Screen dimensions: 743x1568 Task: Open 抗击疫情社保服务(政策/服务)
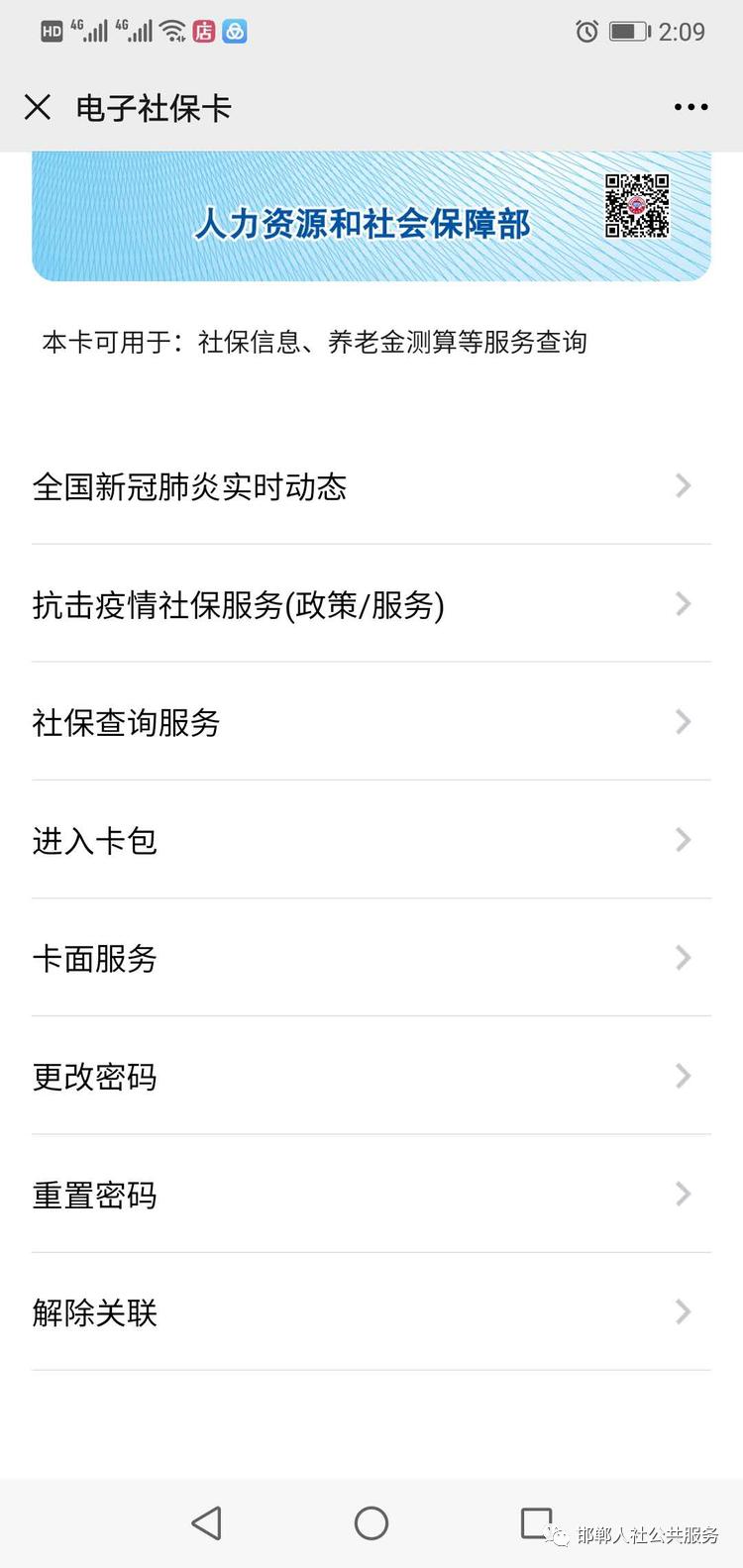tap(371, 604)
